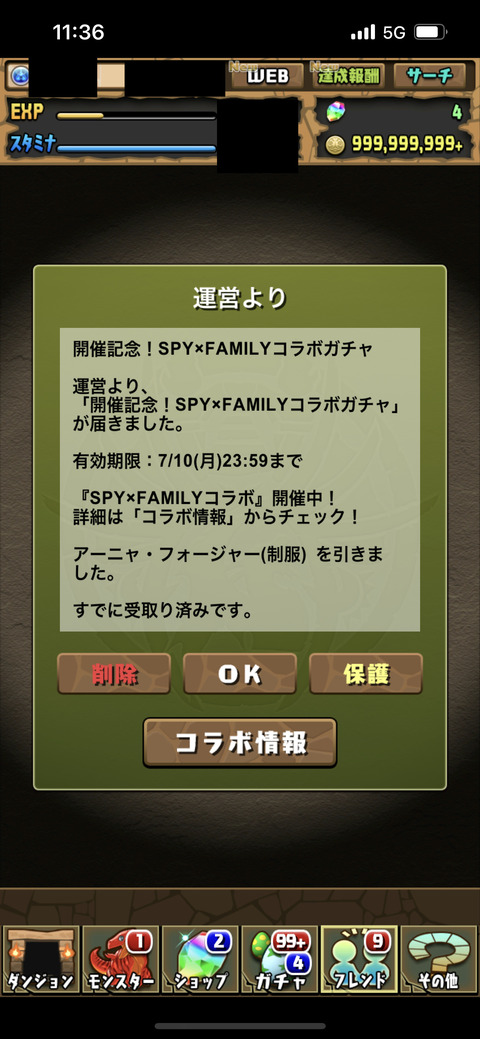Viewport: 480px width, 1039px height.
Task: Switch to the ガチャ tab
Action: click(280, 959)
